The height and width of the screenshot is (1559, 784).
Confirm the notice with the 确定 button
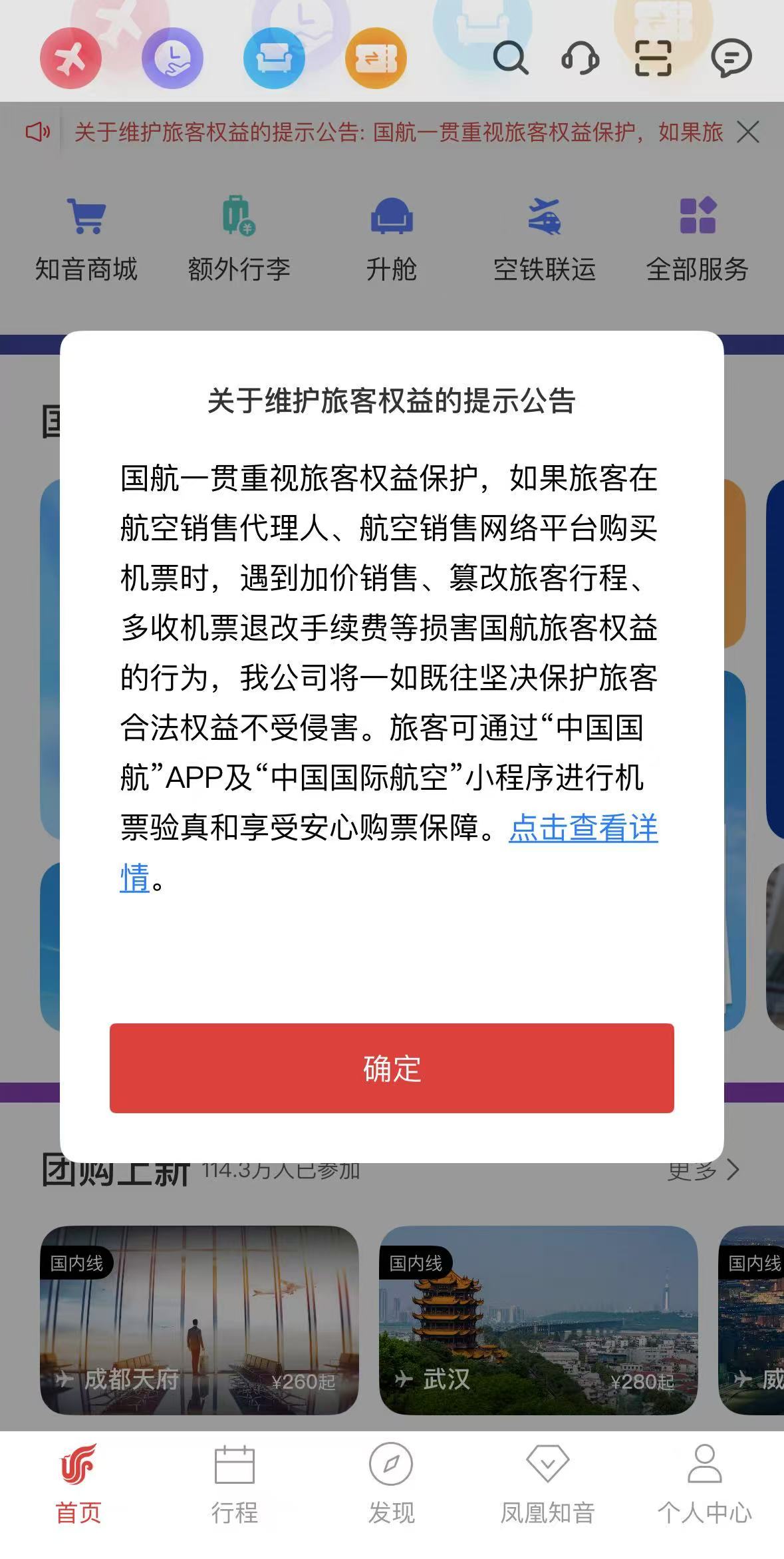pos(392,1067)
